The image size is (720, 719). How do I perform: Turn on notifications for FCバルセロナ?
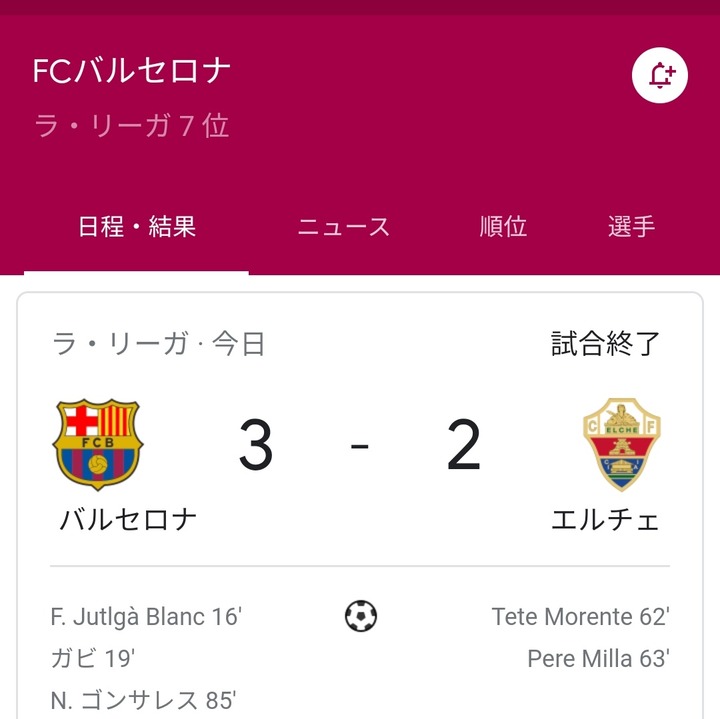coord(660,75)
